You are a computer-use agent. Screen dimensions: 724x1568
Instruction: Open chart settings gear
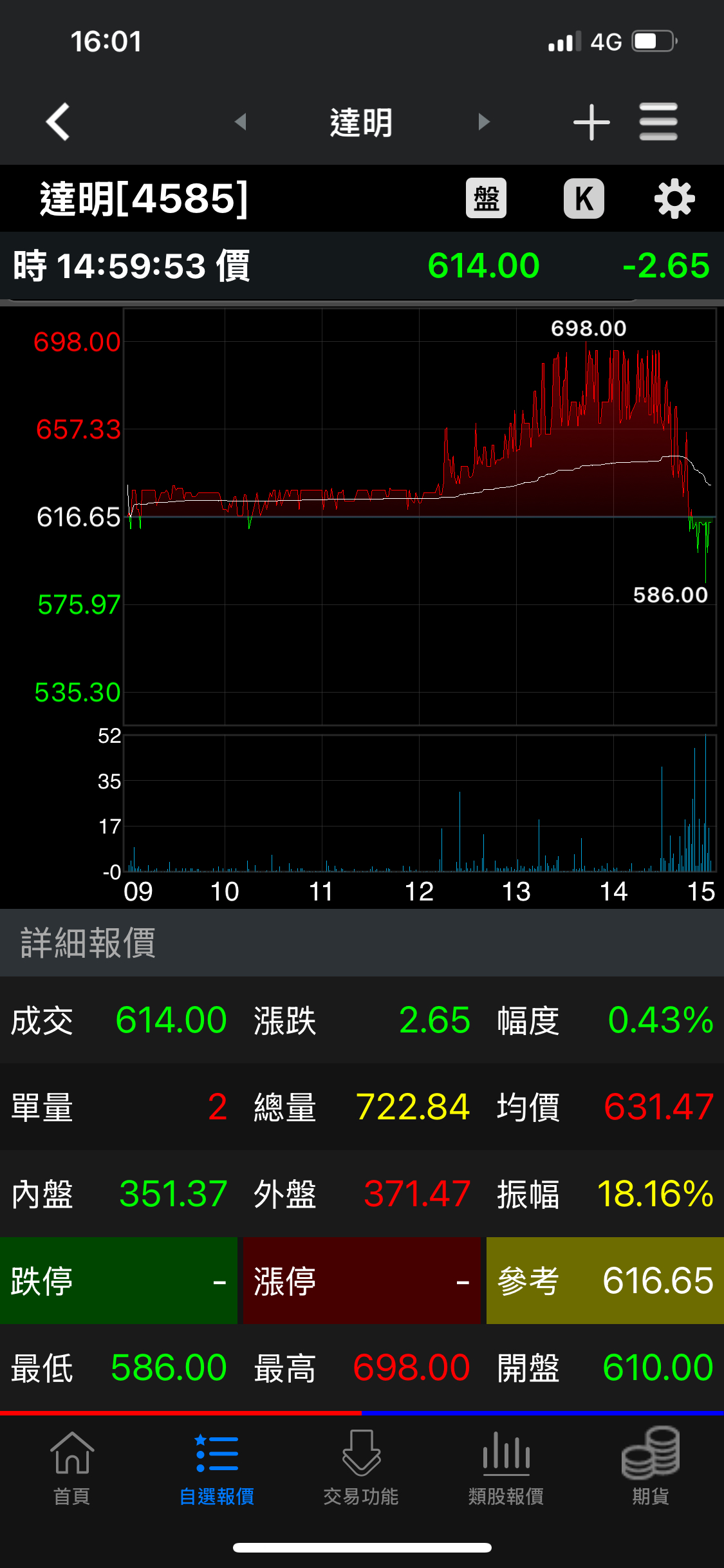pos(674,199)
